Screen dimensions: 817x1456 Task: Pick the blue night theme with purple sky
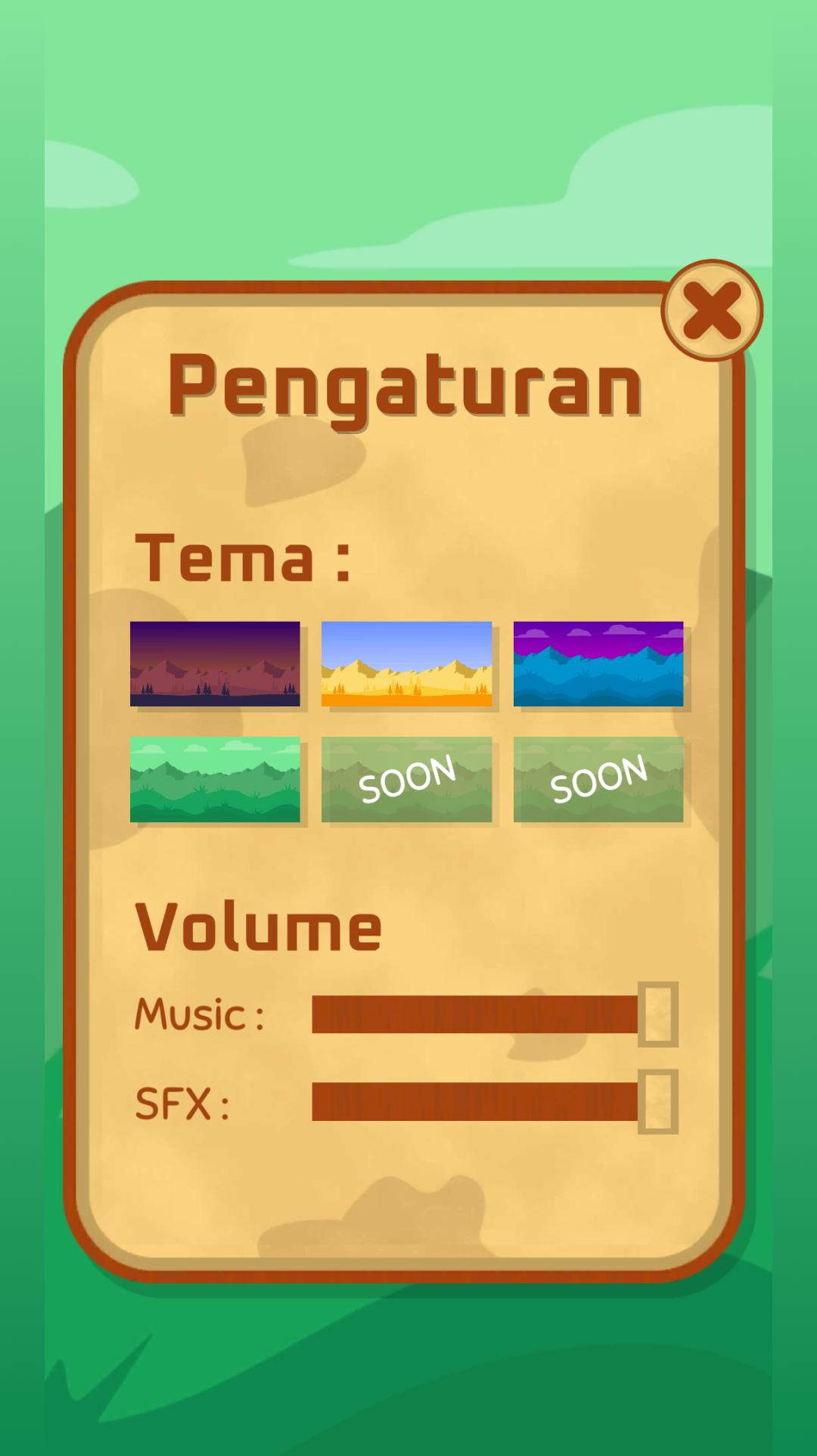598,664
